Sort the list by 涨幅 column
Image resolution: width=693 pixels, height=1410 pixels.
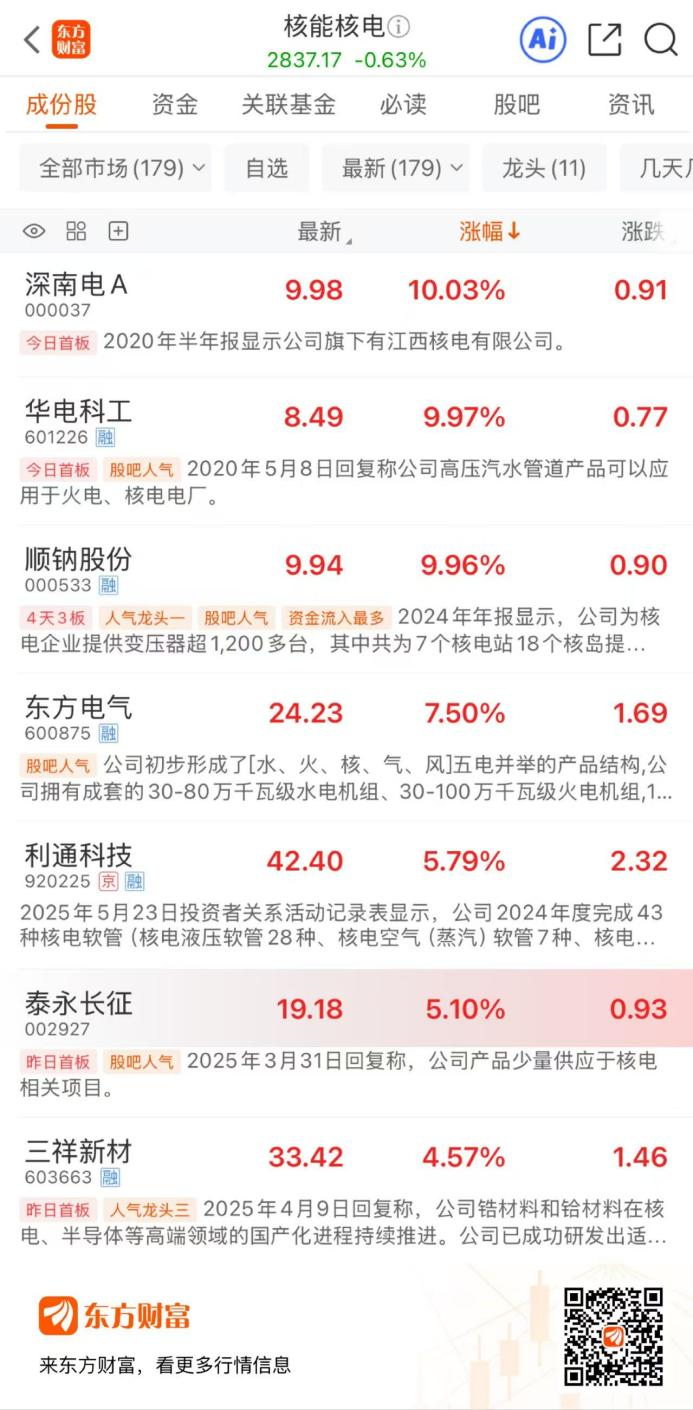click(490, 232)
